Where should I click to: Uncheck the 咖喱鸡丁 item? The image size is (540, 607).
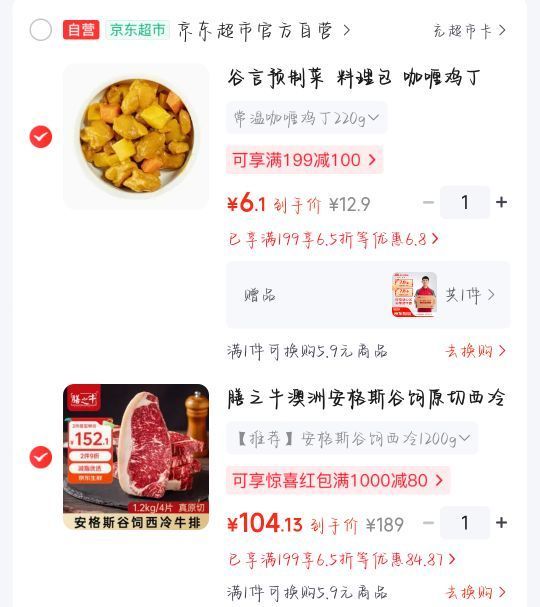click(x=41, y=137)
